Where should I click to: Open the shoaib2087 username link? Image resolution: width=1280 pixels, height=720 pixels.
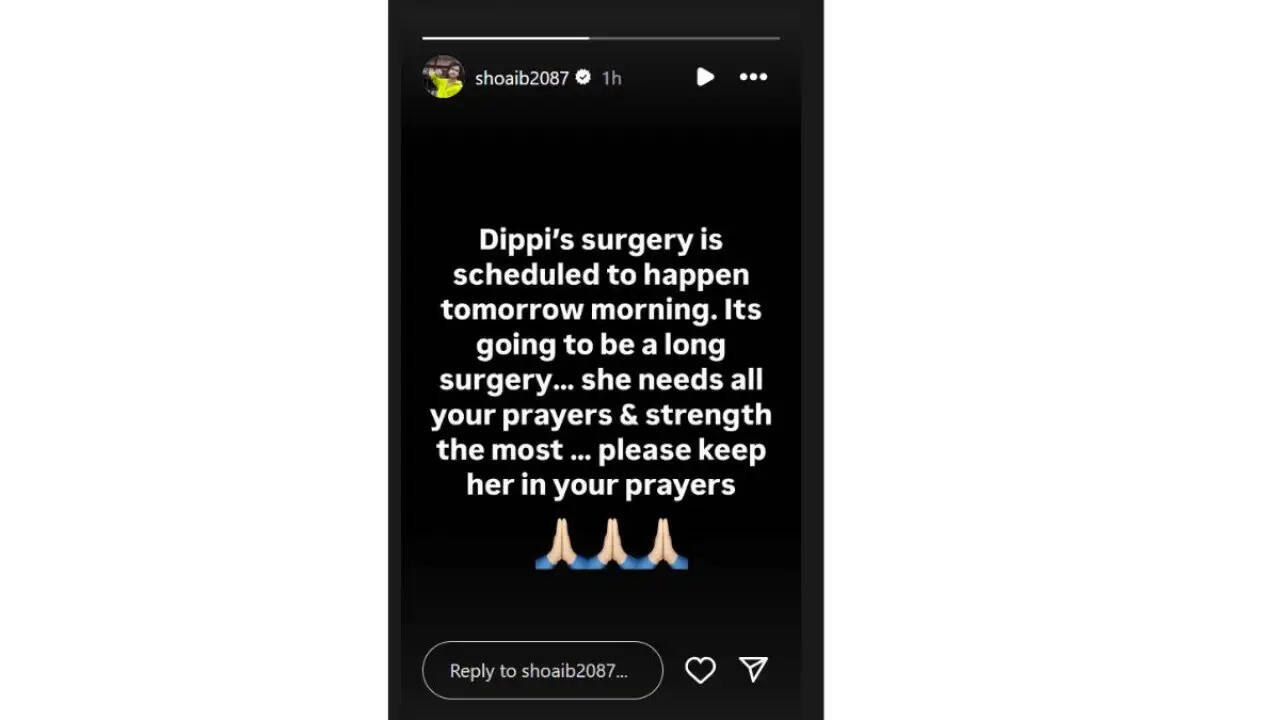point(521,78)
